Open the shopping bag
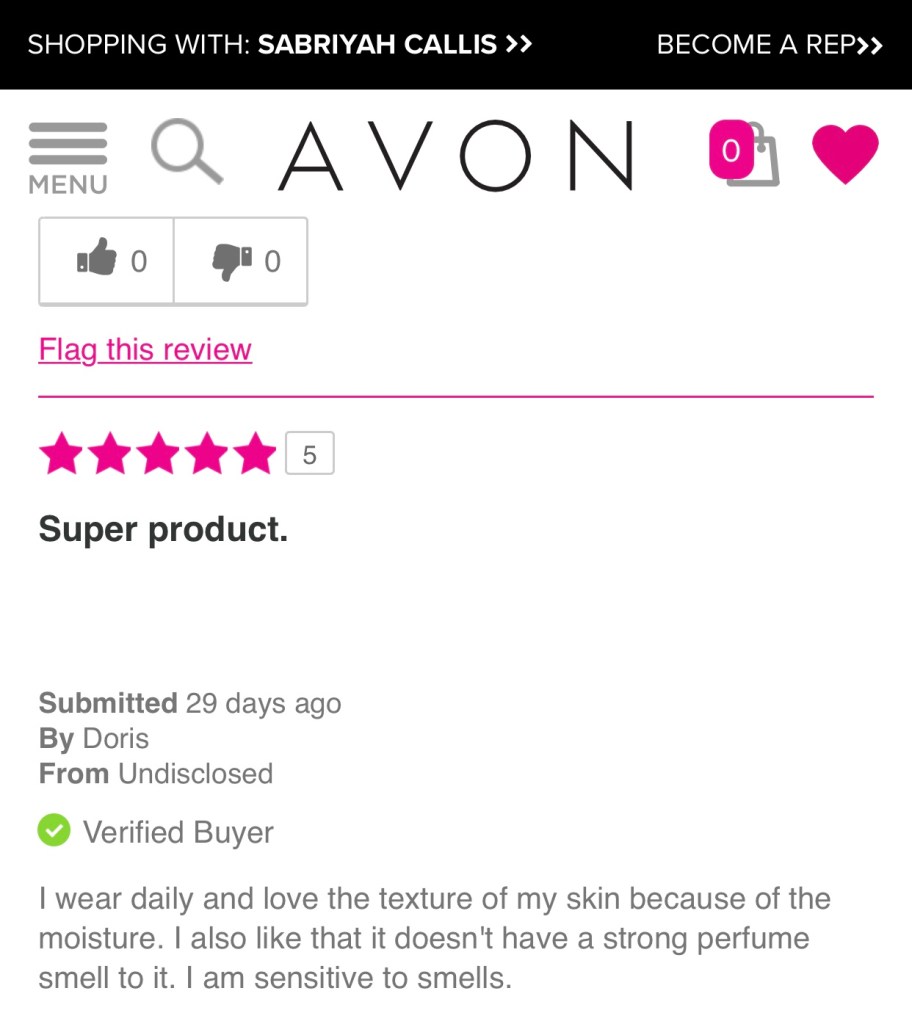The image size is (912, 1024). (x=745, y=154)
